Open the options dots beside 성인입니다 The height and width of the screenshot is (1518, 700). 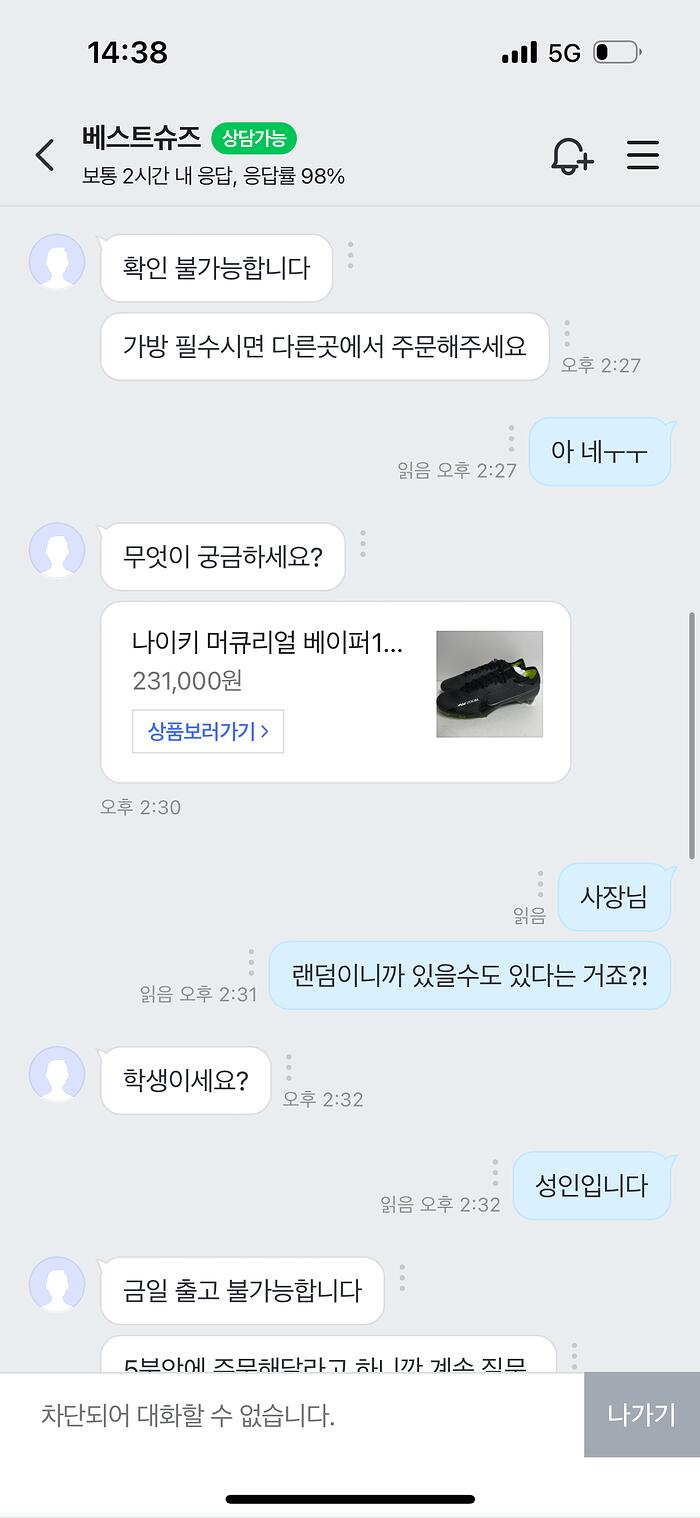click(x=495, y=1173)
